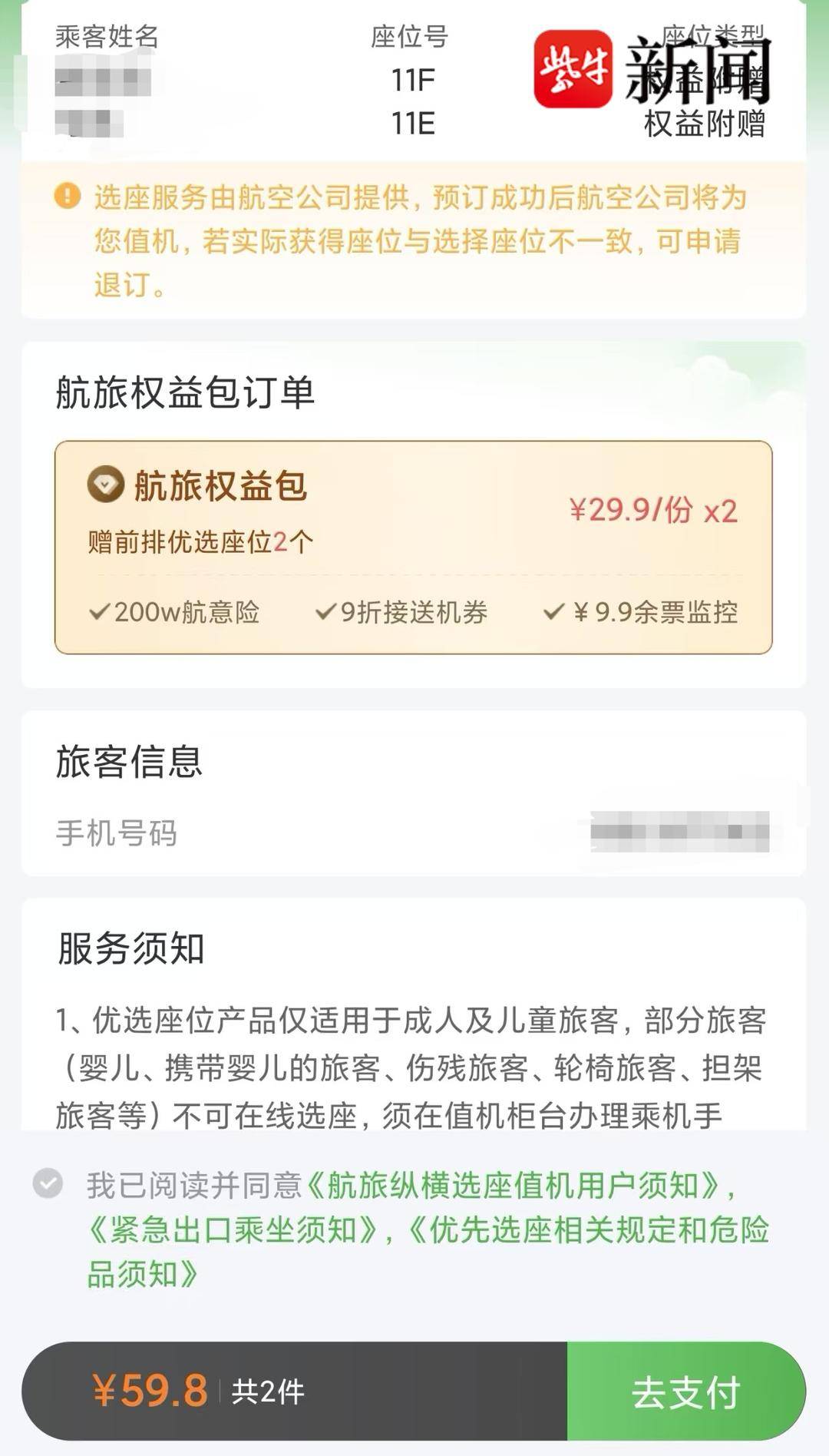
Task: Toggle the 我已阅读并同意 agreement checkbox
Action: coord(48,1184)
